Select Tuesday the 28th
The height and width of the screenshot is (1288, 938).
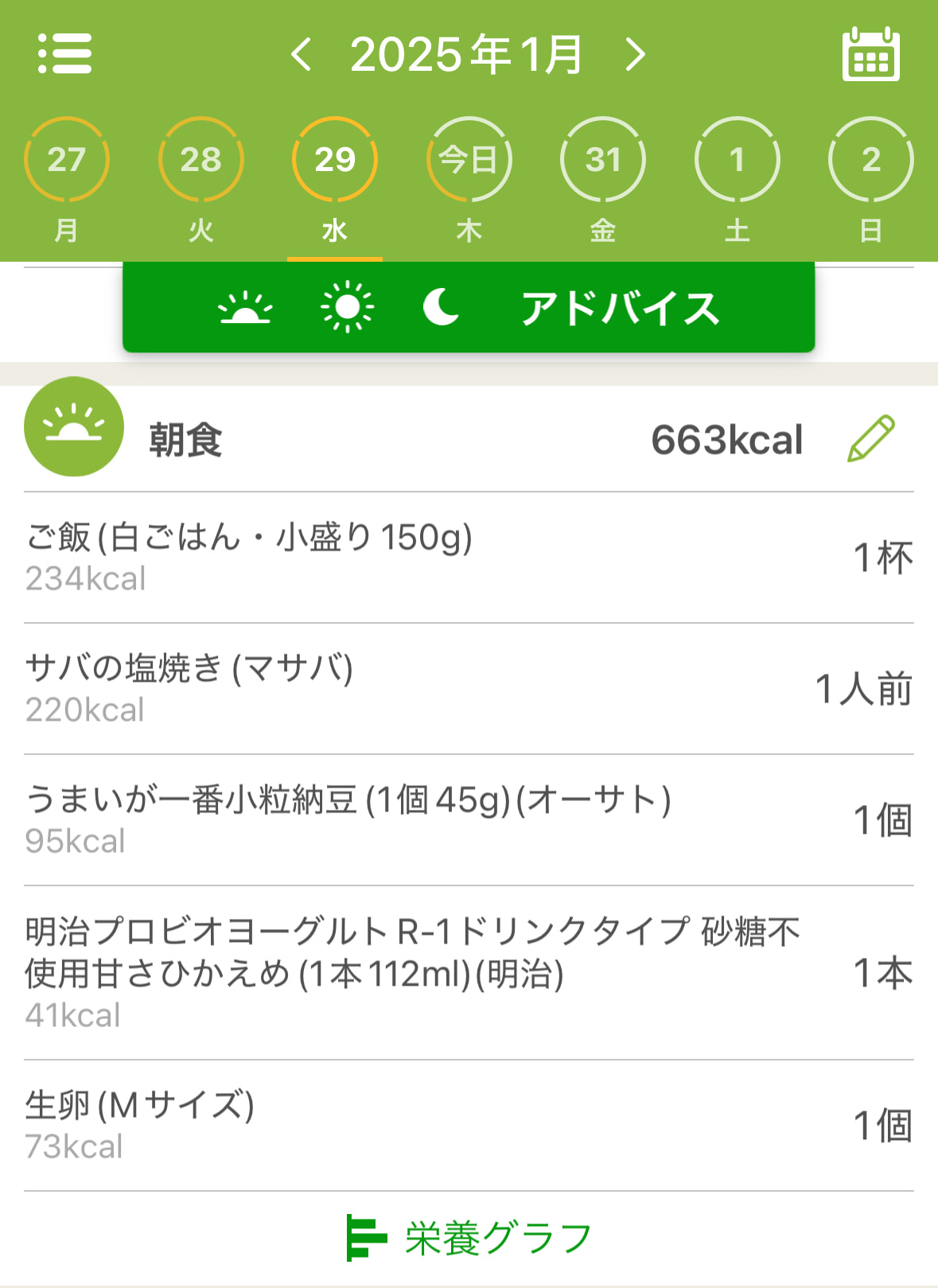pyautogui.click(x=200, y=160)
